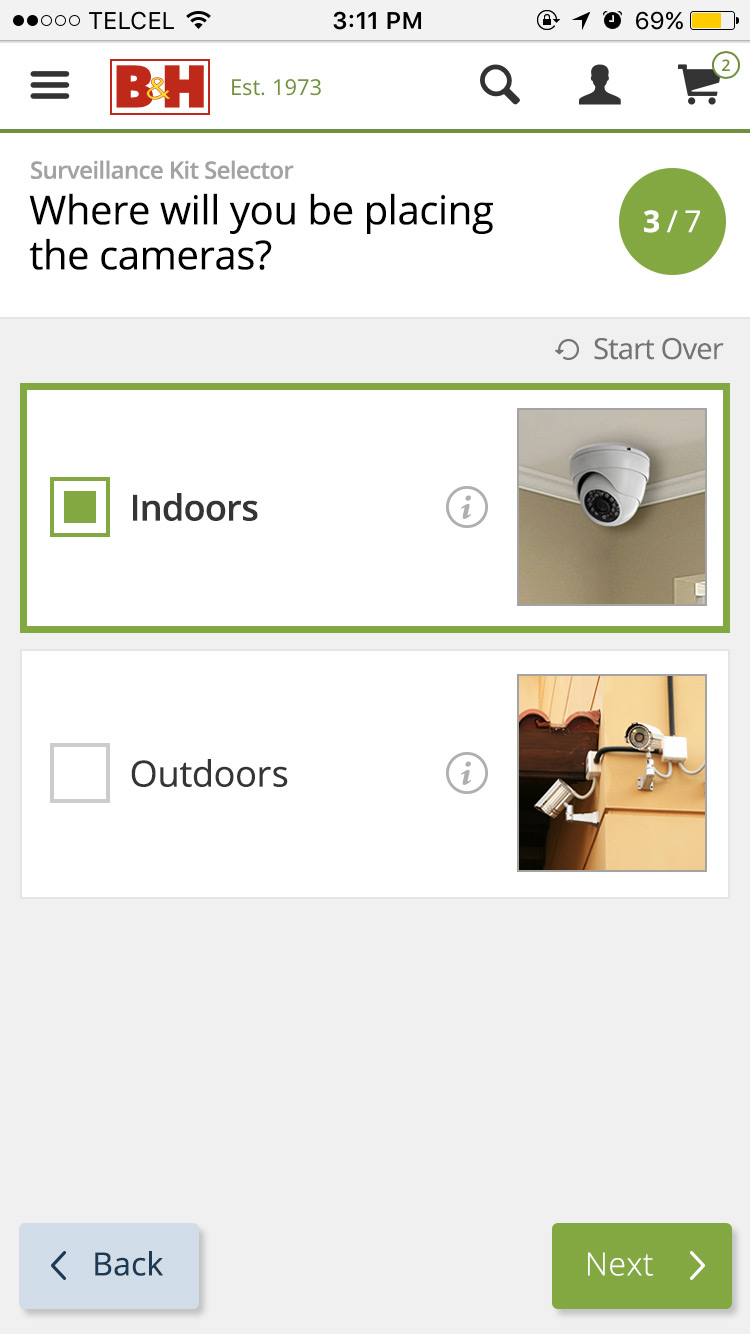This screenshot has height=1334, width=750.
Task: Show info for Outdoors option
Action: [467, 773]
